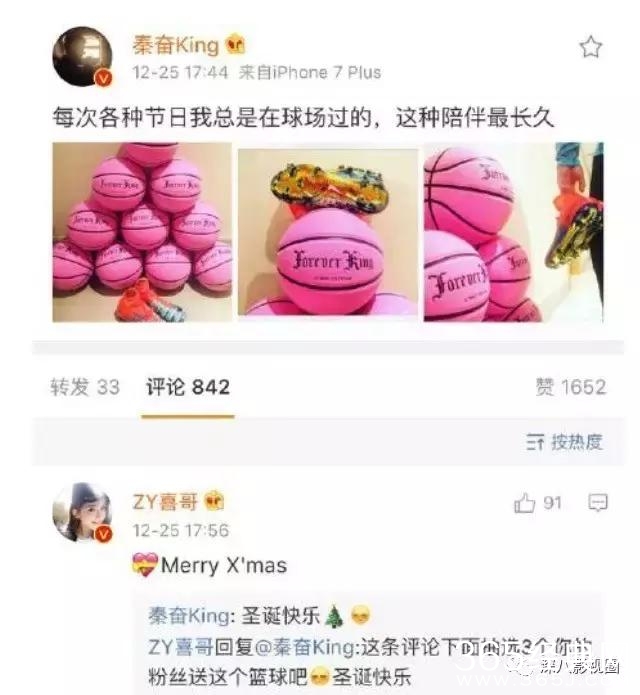Open ZY喜哥's profile avatar
Screen dimensions: 640x695
click(82, 513)
